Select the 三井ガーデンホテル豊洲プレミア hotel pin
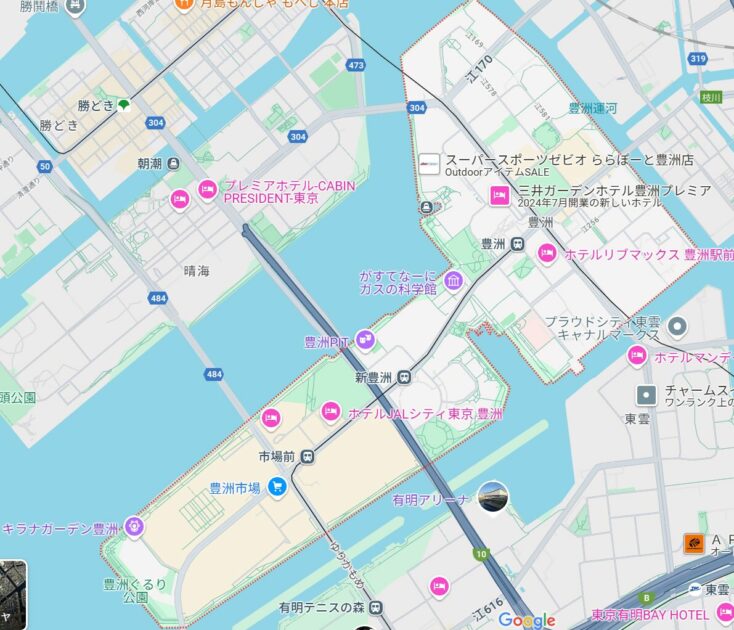 pyautogui.click(x=499, y=196)
